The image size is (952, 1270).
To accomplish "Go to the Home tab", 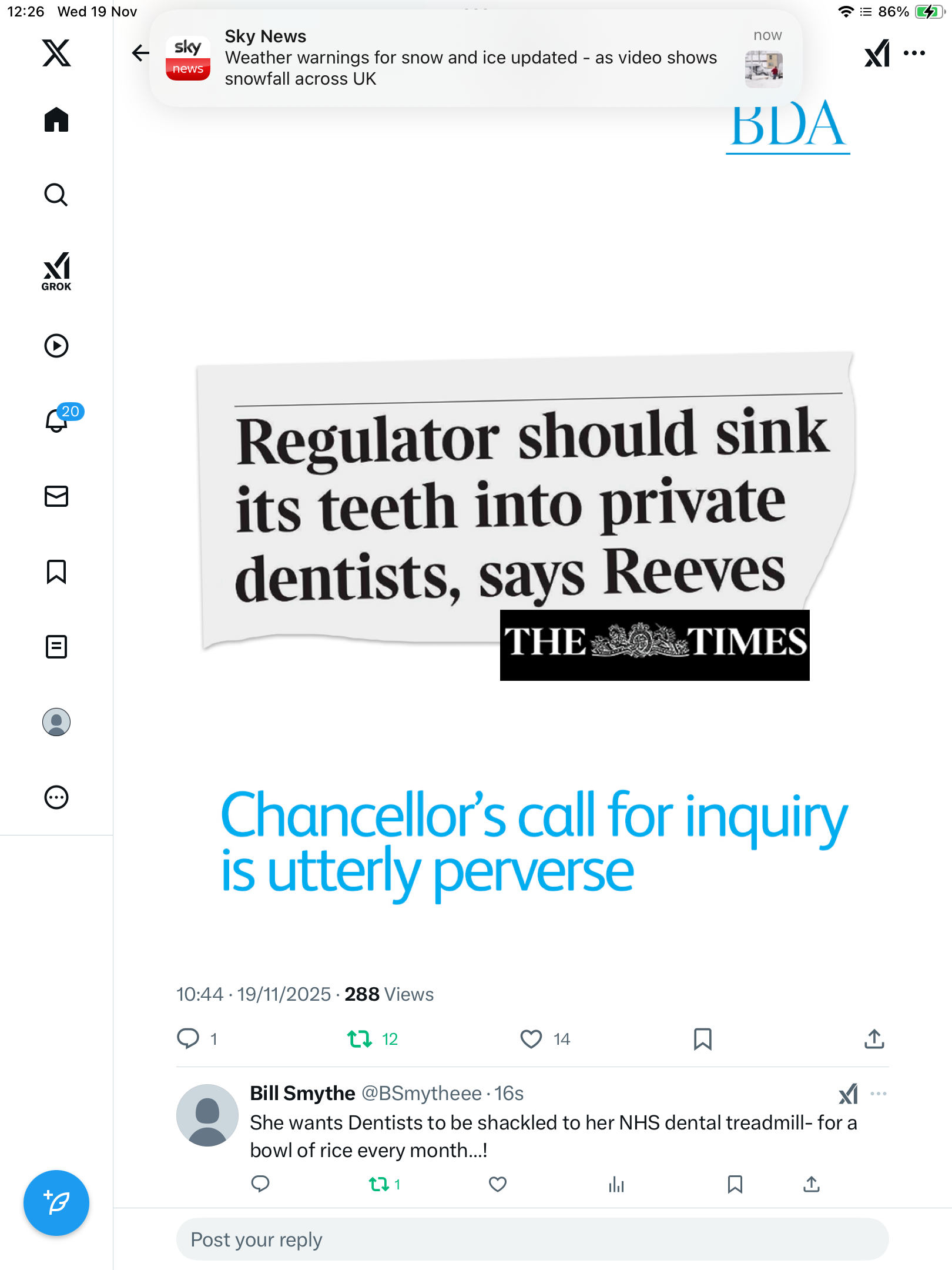I will click(x=56, y=120).
